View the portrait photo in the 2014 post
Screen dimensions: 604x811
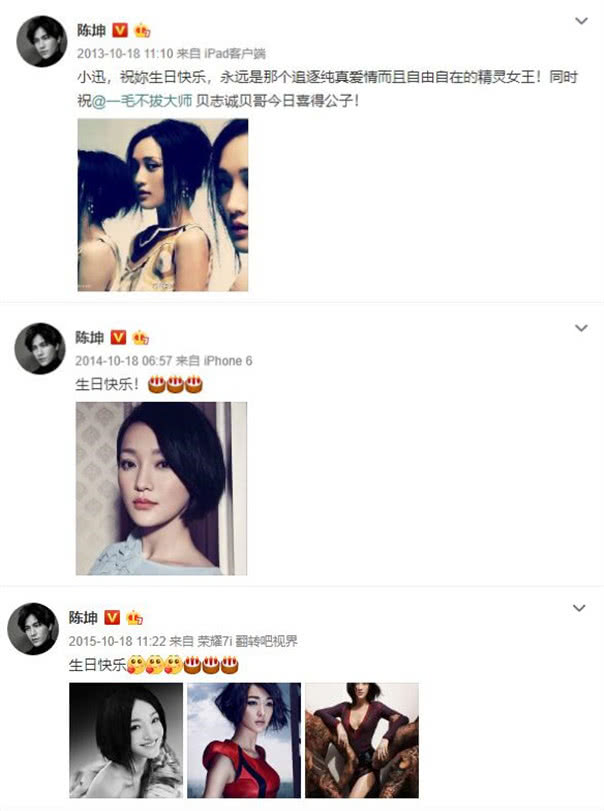pos(161,488)
